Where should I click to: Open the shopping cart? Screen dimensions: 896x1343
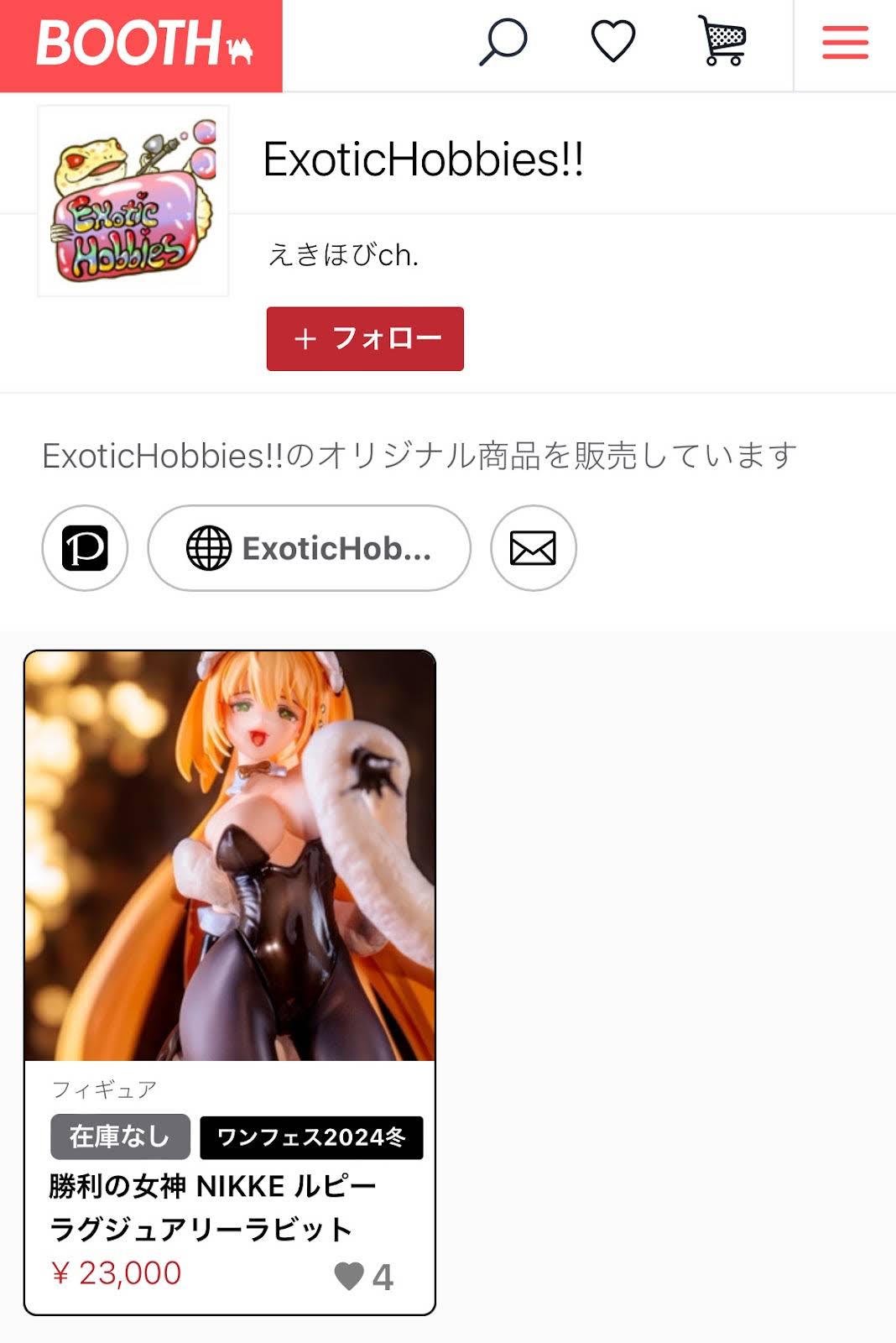723,42
